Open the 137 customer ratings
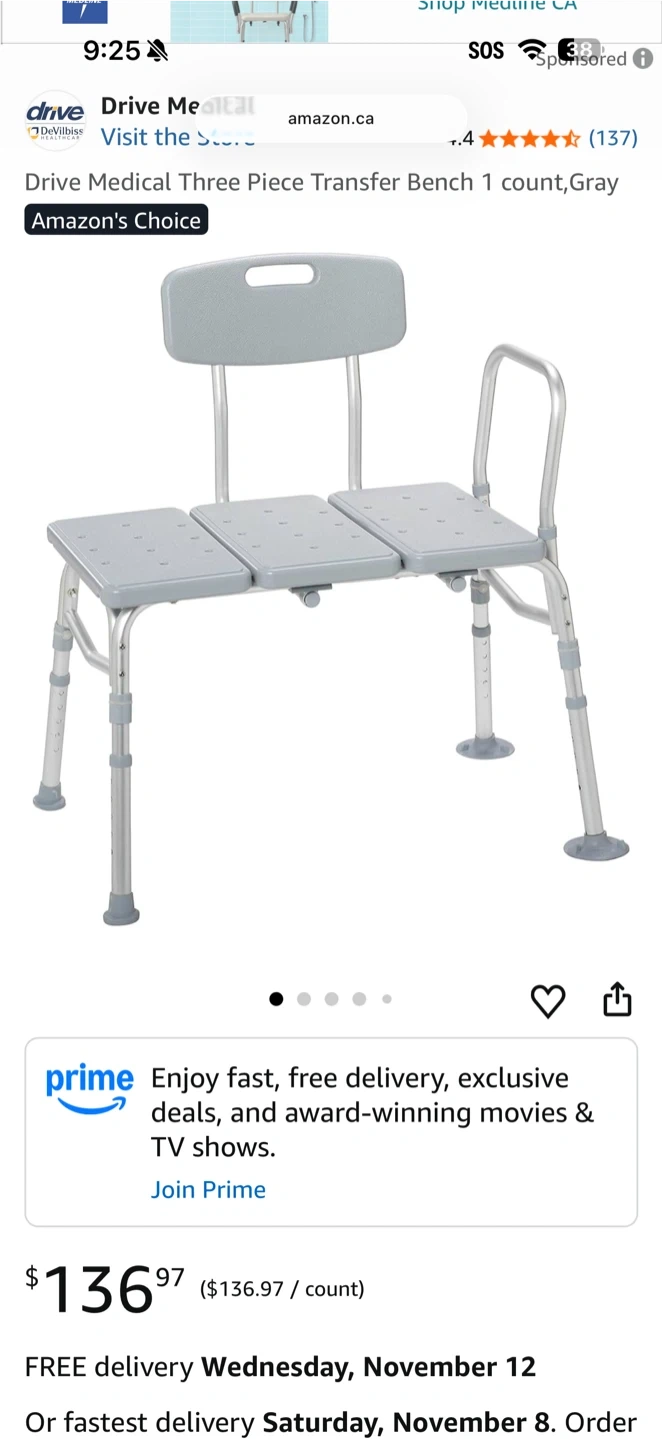This screenshot has height=1440, width=662. (x=612, y=138)
